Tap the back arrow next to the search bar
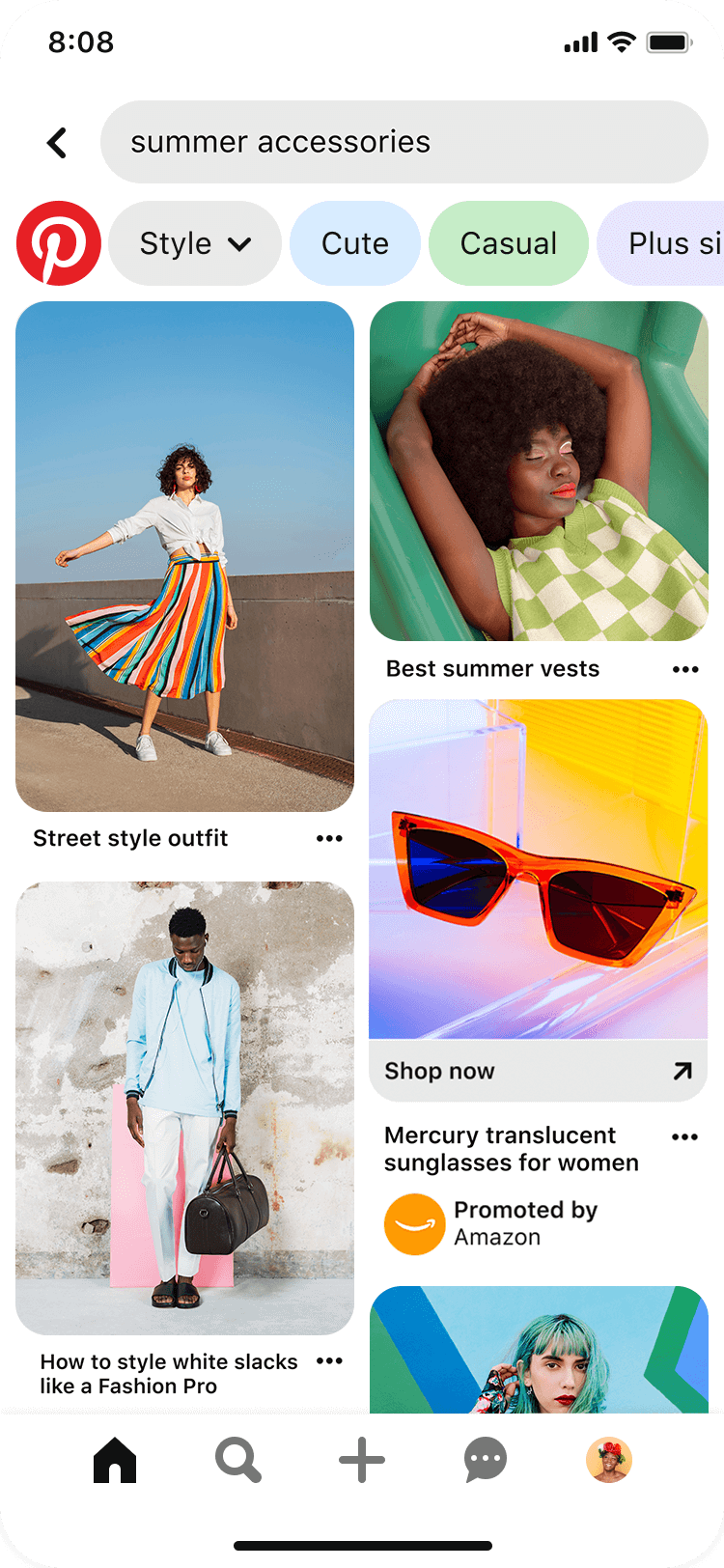 coord(56,141)
